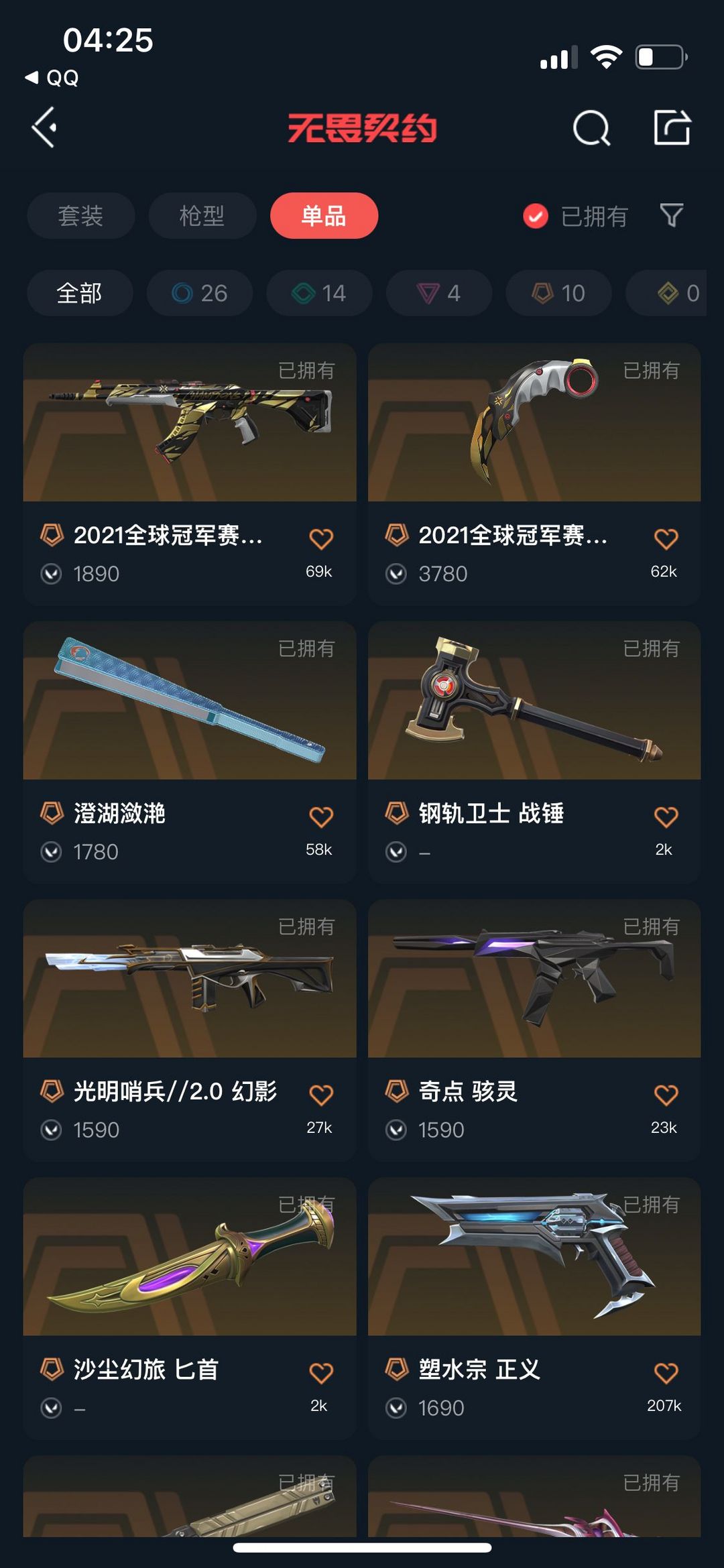Open the 2021全球冠军赛 karambit card priced 3780
Viewport: 724px width, 1568px height.
pos(534,474)
